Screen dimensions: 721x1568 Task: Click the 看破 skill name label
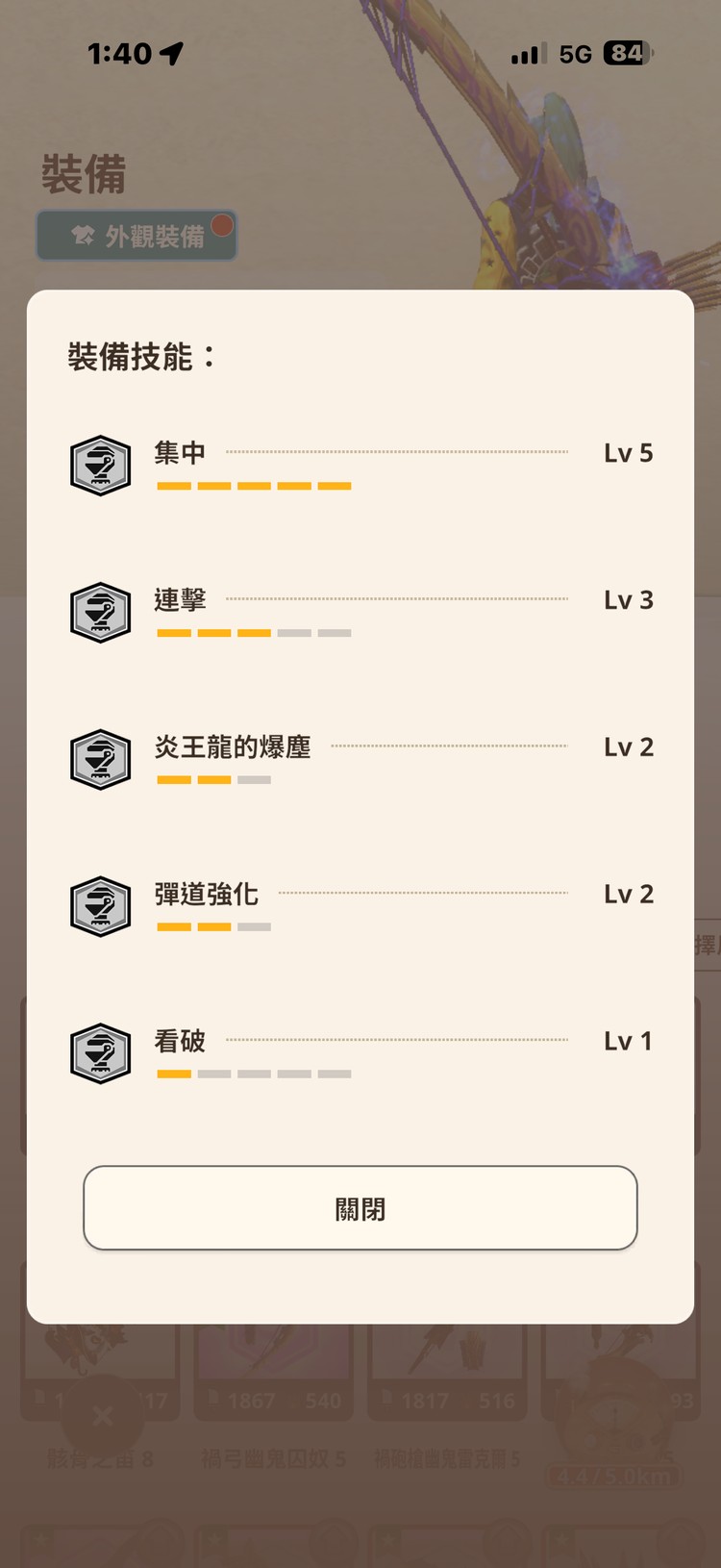(179, 1041)
